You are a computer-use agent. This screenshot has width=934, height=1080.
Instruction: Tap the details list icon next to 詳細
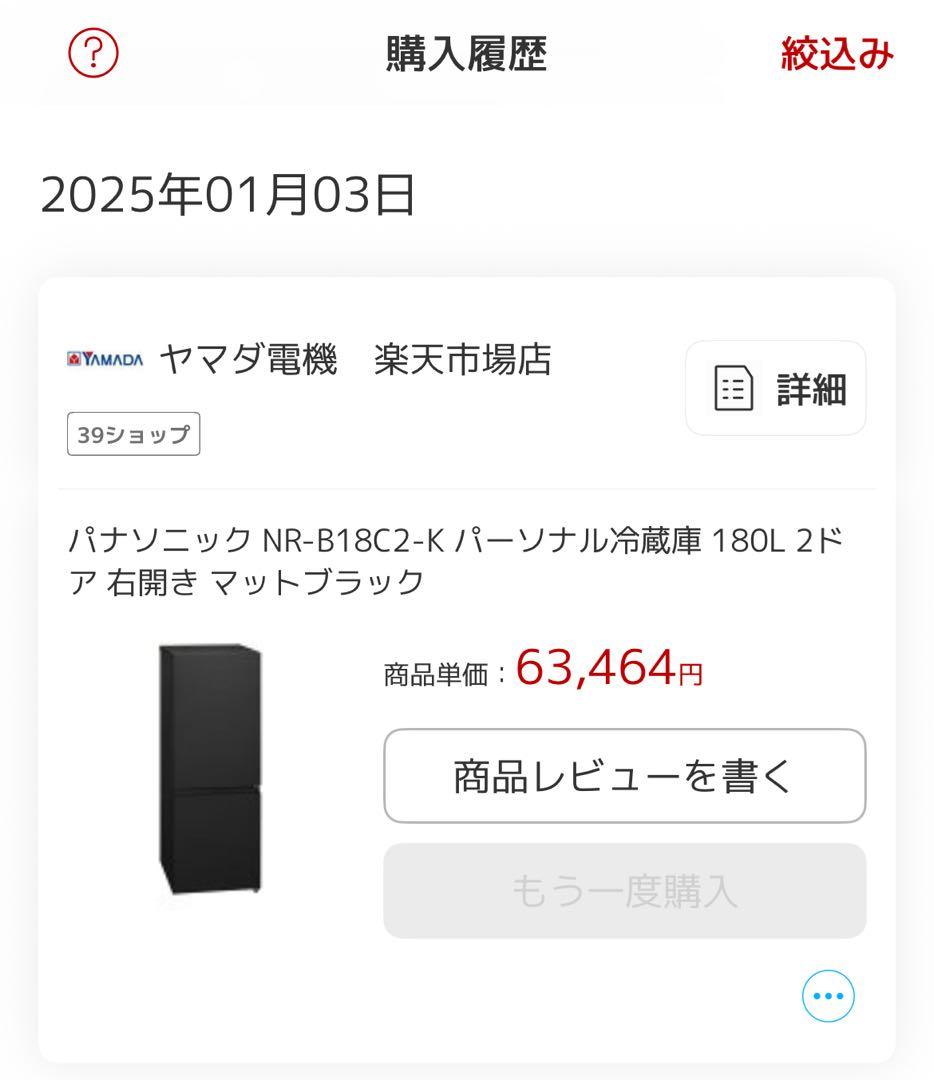(733, 389)
